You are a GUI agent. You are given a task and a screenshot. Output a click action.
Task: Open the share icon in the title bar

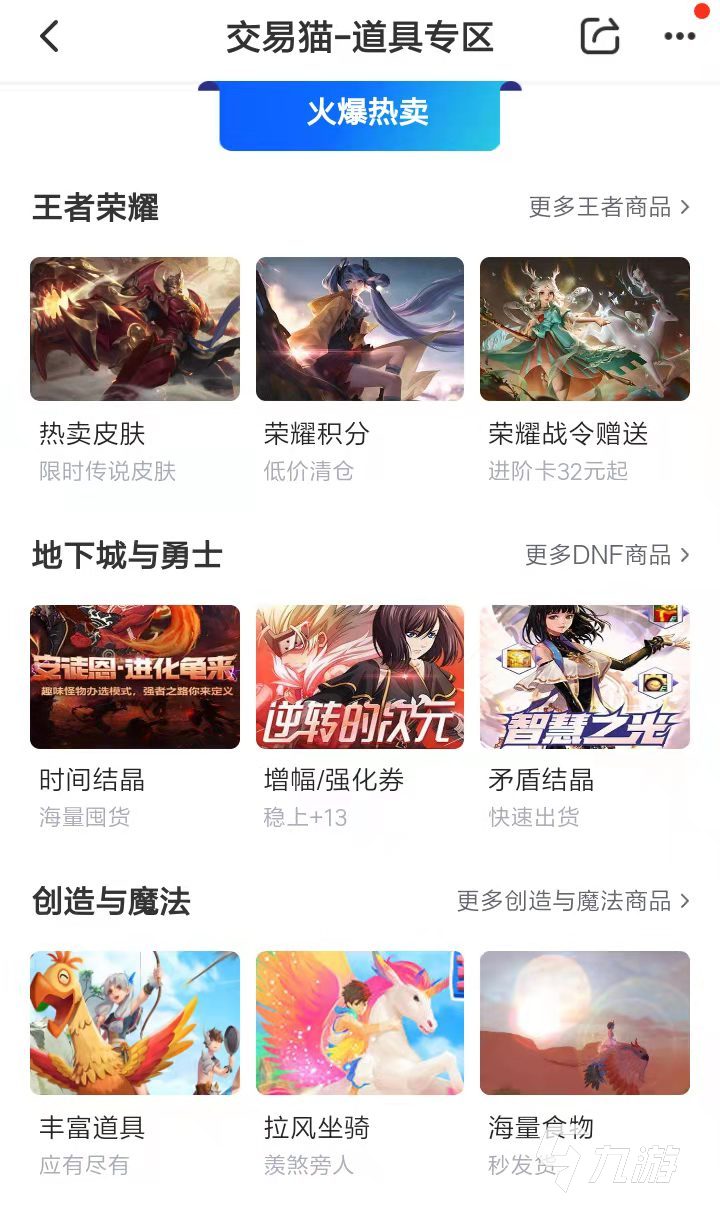598,38
